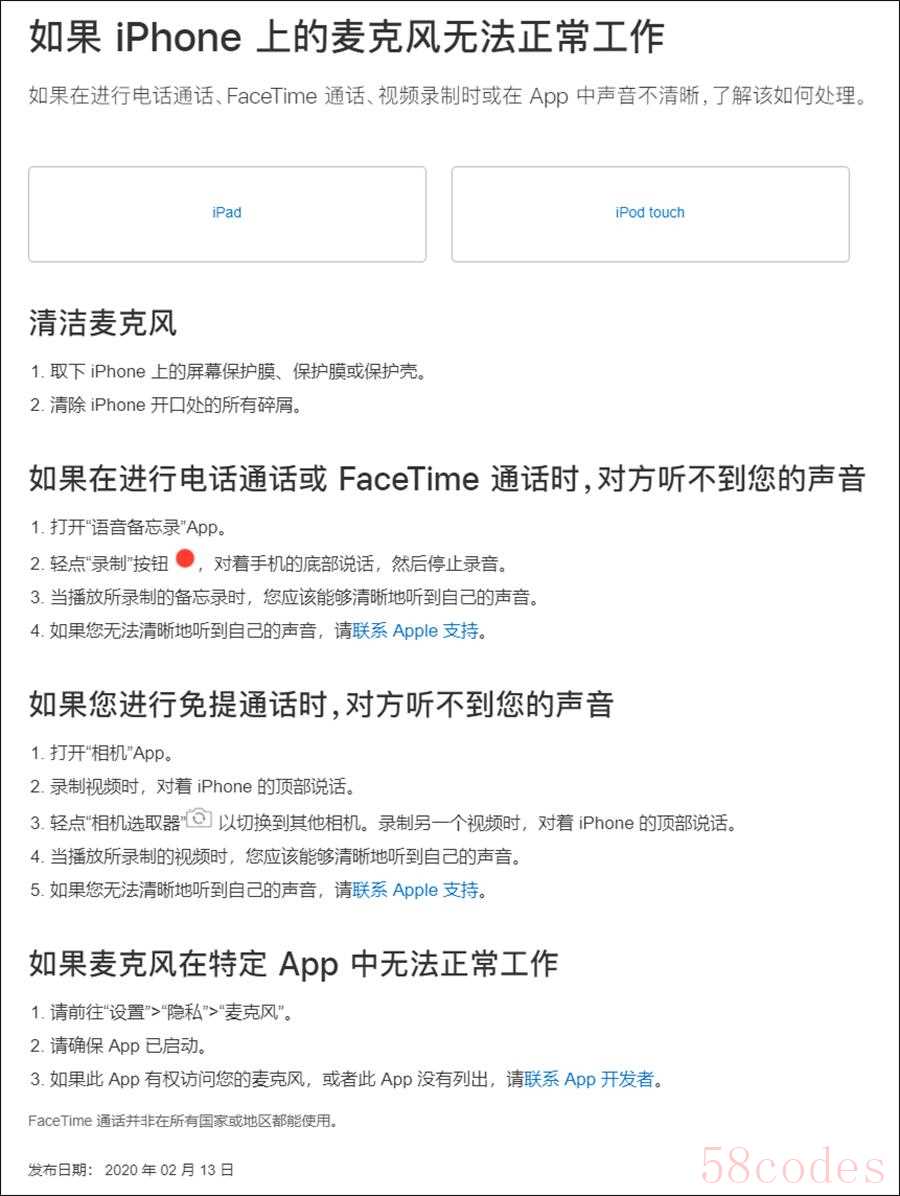Image resolution: width=900 pixels, height=1196 pixels.
Task: Open 联系 Apple 支持 link in FaceTime call section
Action: [415, 632]
